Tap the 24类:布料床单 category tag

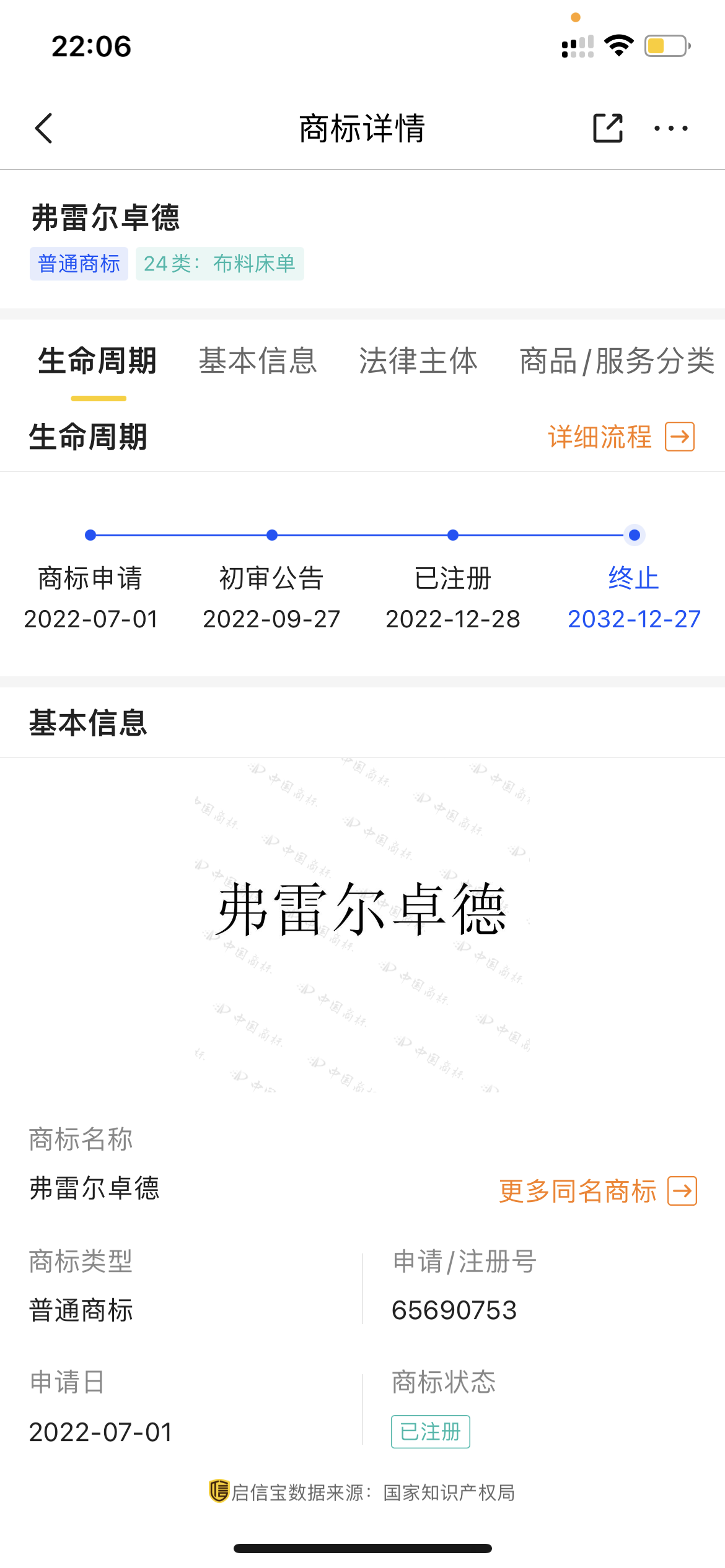221,263
